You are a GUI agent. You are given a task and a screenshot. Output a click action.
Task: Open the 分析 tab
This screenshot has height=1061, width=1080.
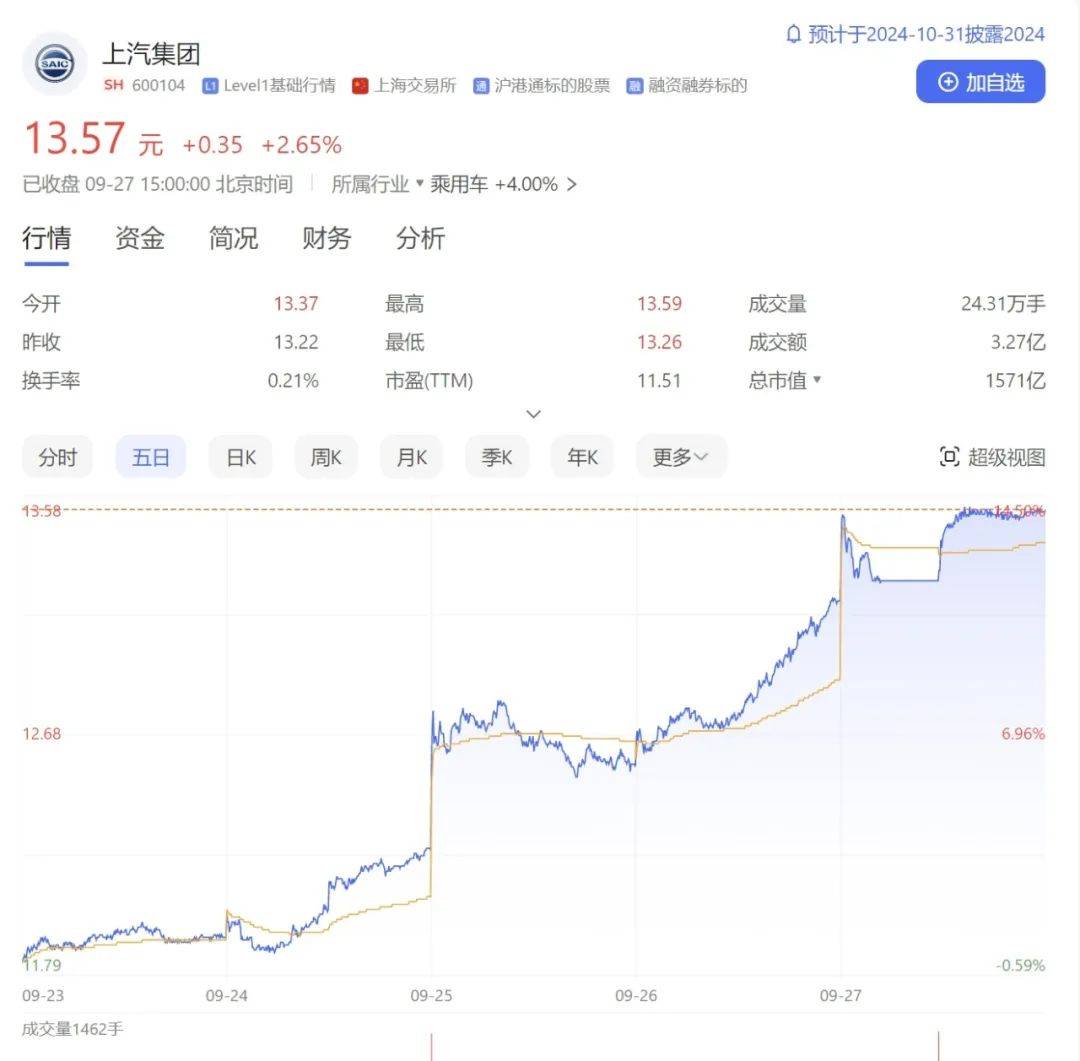click(420, 238)
